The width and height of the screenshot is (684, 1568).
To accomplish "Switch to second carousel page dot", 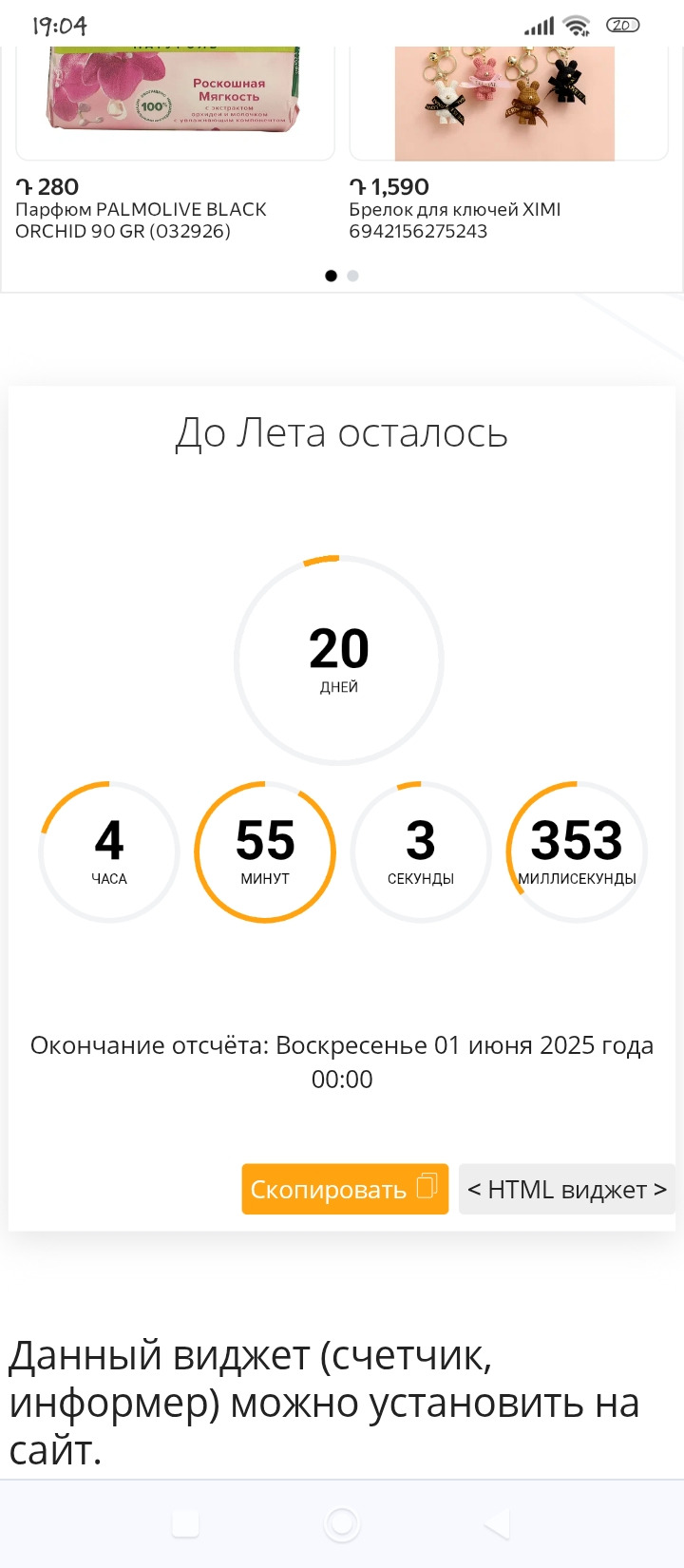I will pos(352,277).
